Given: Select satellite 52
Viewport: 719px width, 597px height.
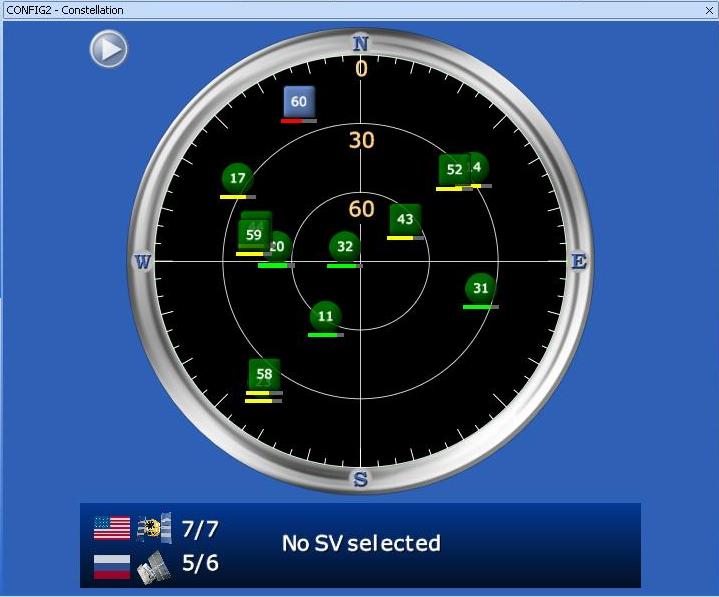Looking at the screenshot, I should point(454,170).
